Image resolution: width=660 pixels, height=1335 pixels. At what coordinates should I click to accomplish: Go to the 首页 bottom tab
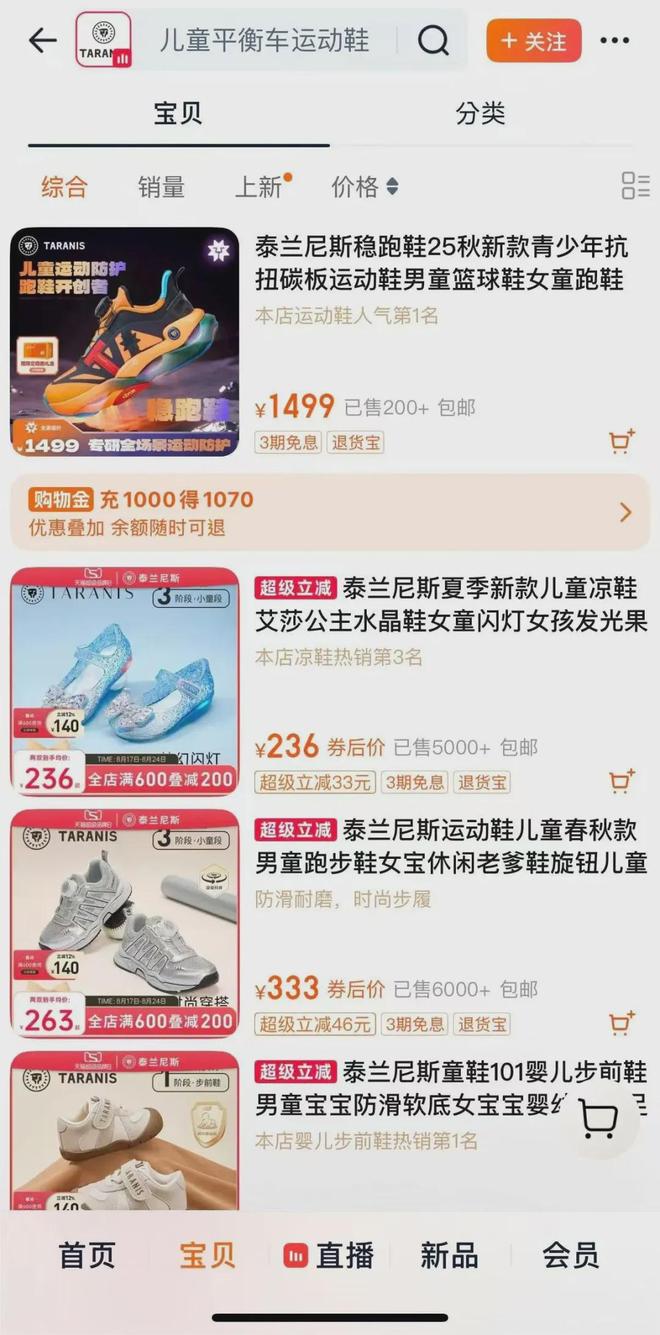(87, 1255)
